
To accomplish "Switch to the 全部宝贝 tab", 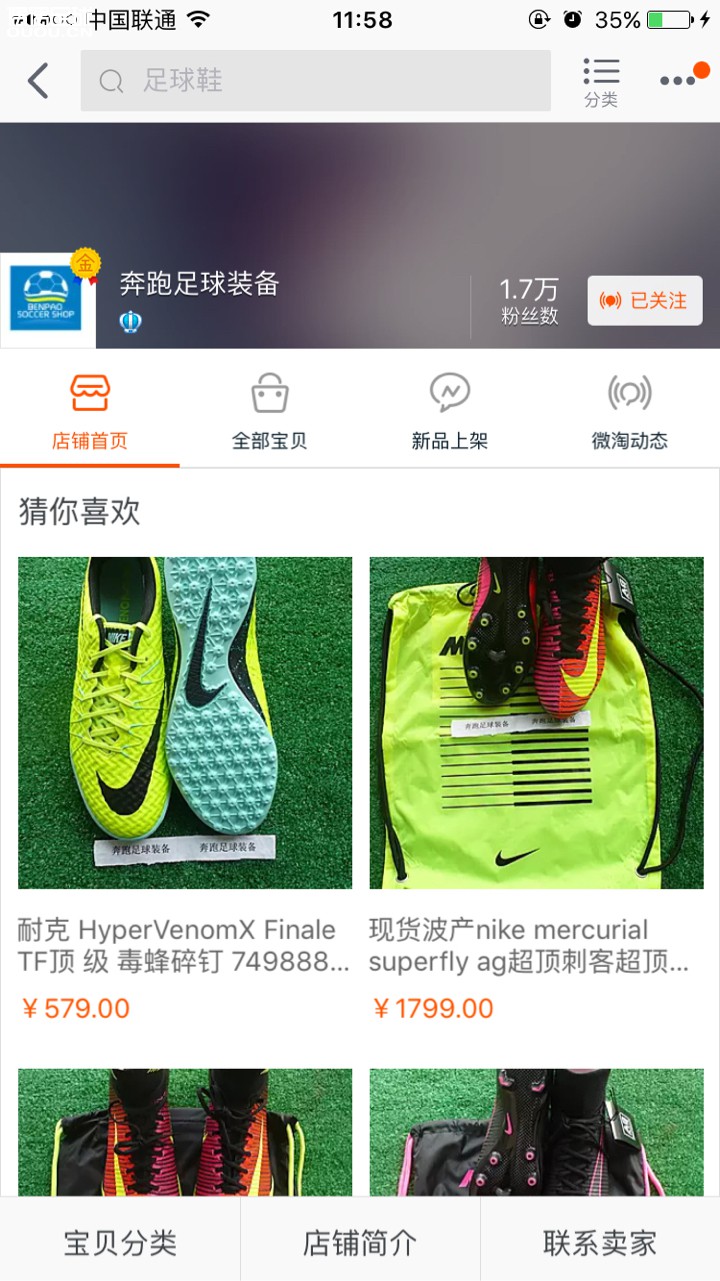I will (270, 411).
